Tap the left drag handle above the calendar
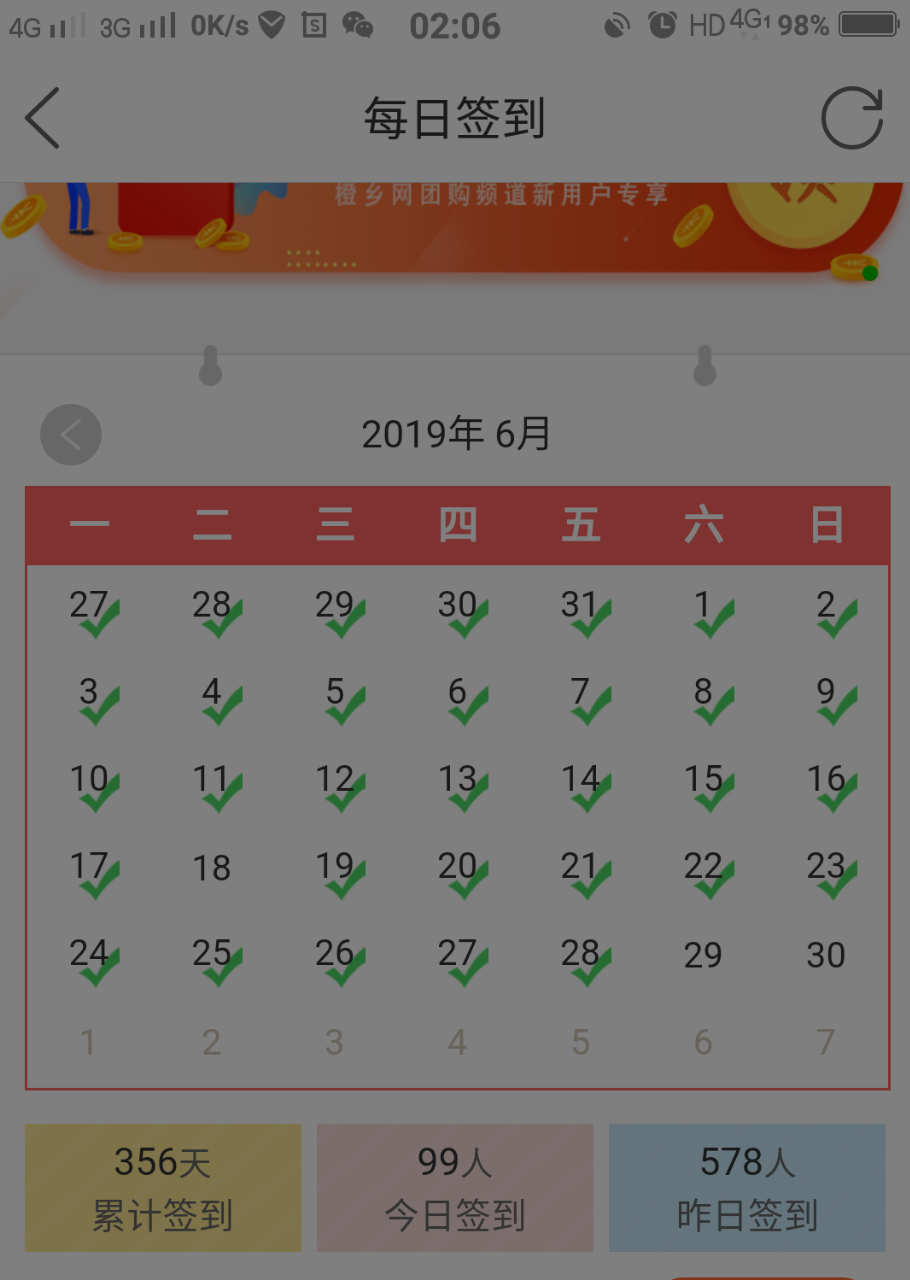Viewport: 910px width, 1280px height. point(210,365)
